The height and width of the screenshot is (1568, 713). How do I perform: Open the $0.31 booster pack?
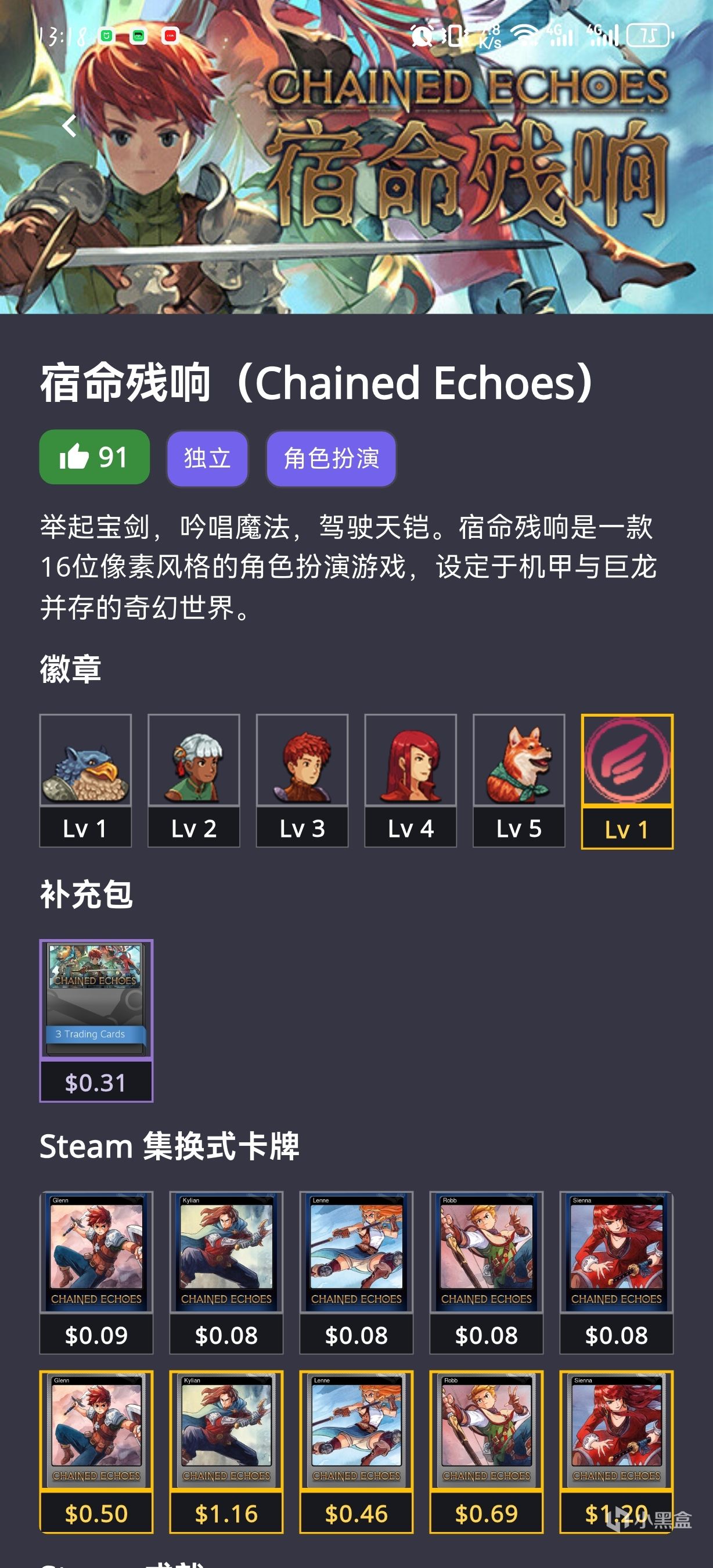click(96, 1020)
